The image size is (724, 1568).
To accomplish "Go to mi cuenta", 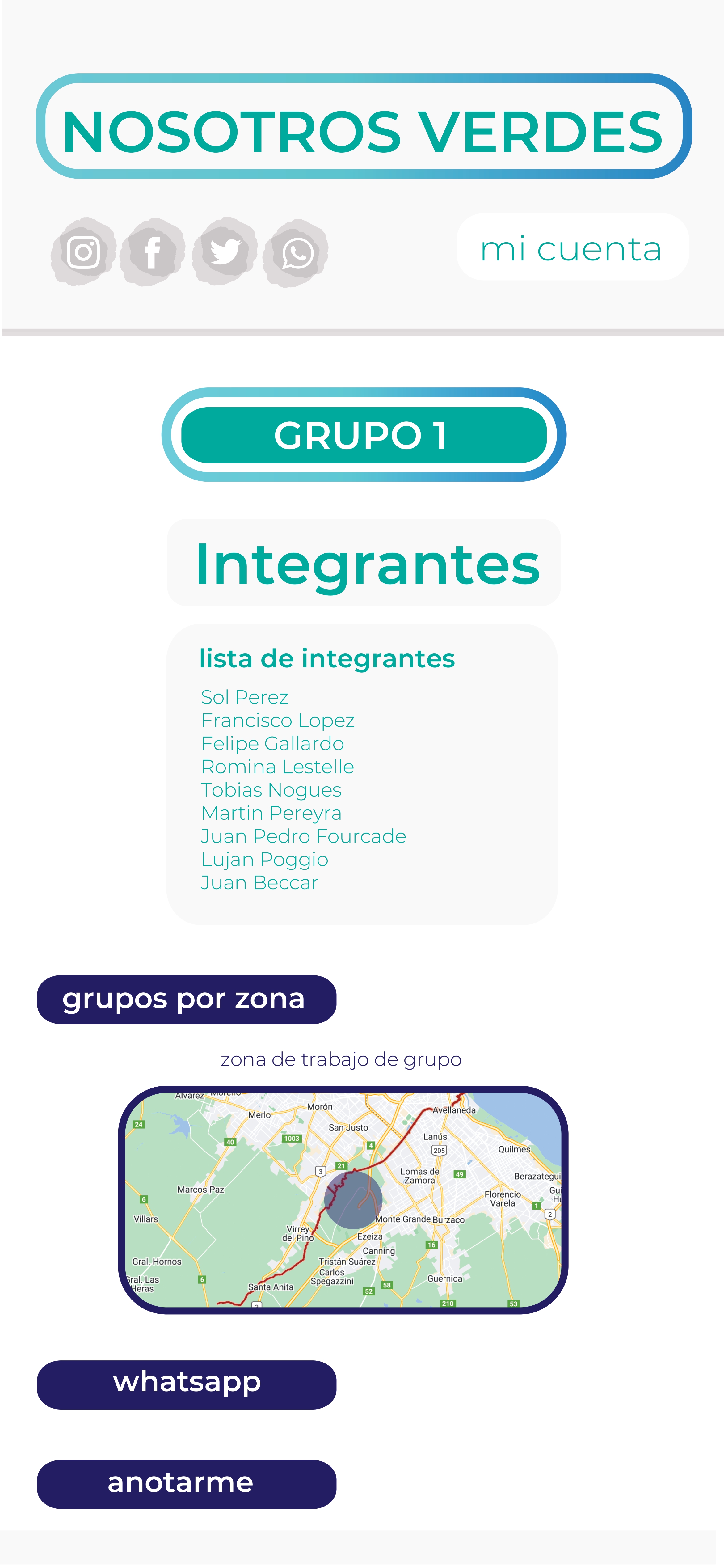I will pyautogui.click(x=572, y=247).
